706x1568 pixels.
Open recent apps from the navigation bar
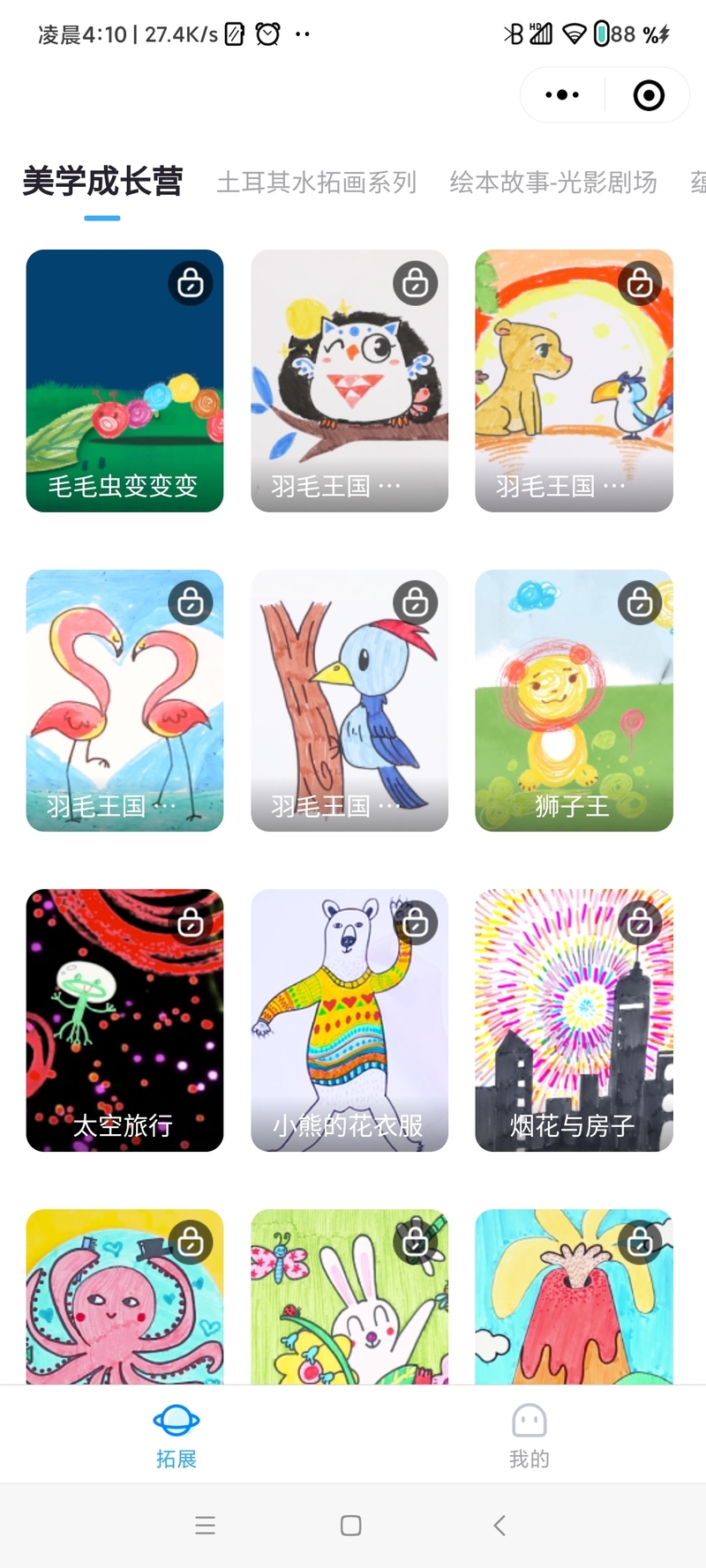pos(205,1526)
